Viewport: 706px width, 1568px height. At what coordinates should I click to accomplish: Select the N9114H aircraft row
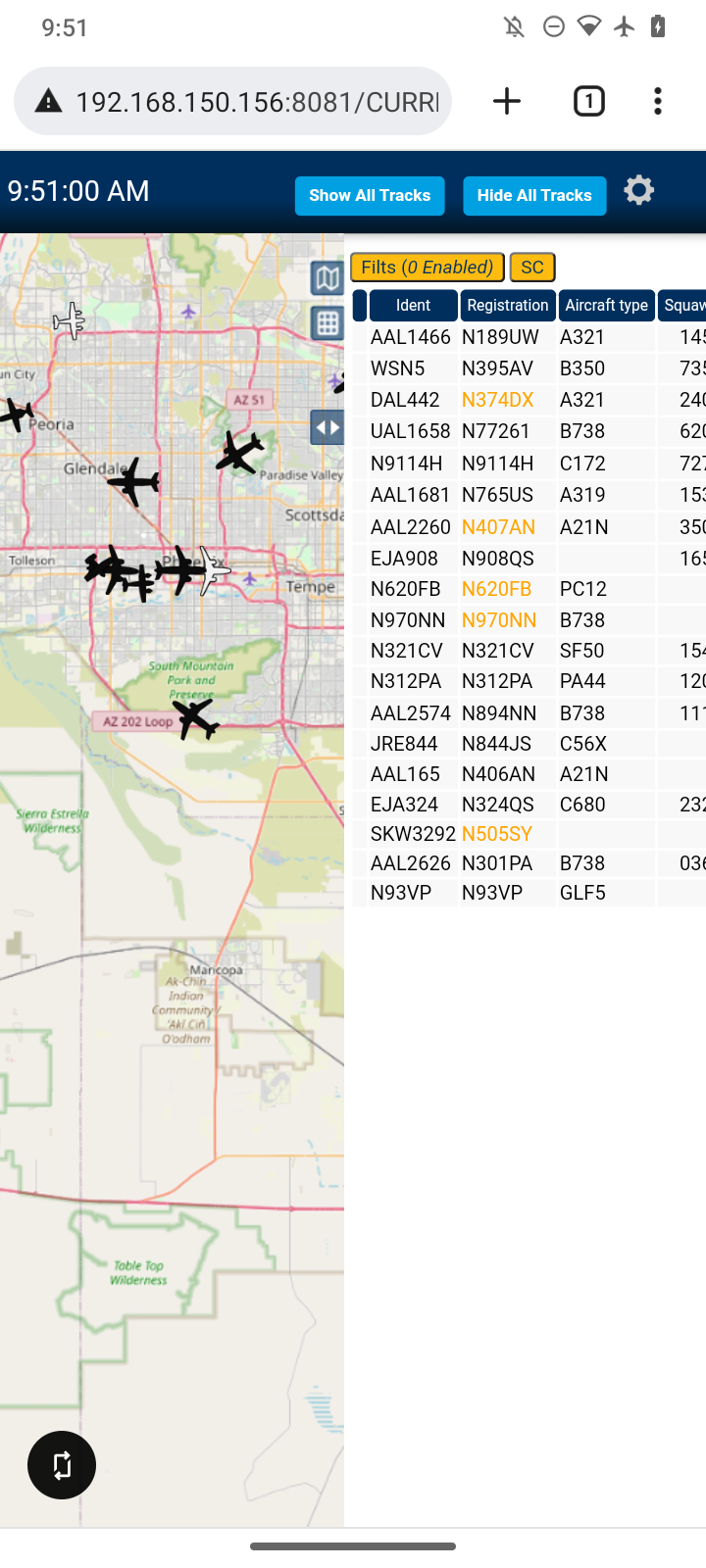tap(529, 464)
